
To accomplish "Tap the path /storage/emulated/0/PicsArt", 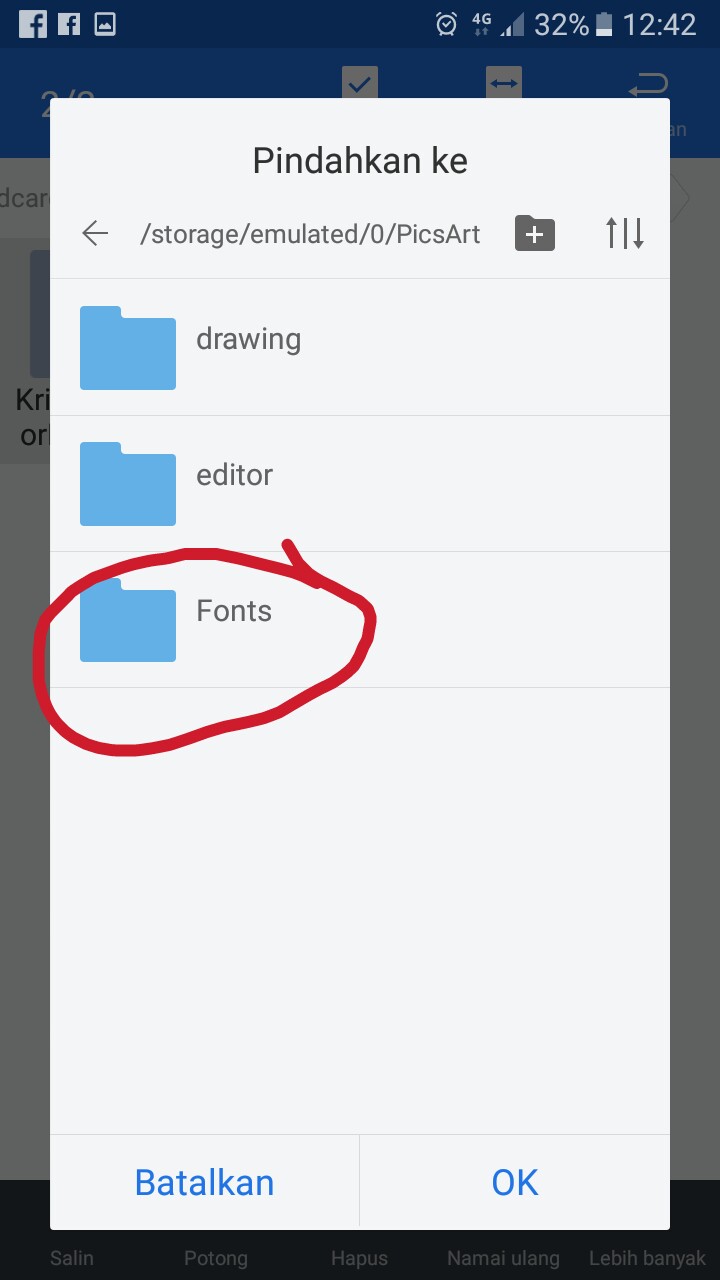I will click(310, 233).
